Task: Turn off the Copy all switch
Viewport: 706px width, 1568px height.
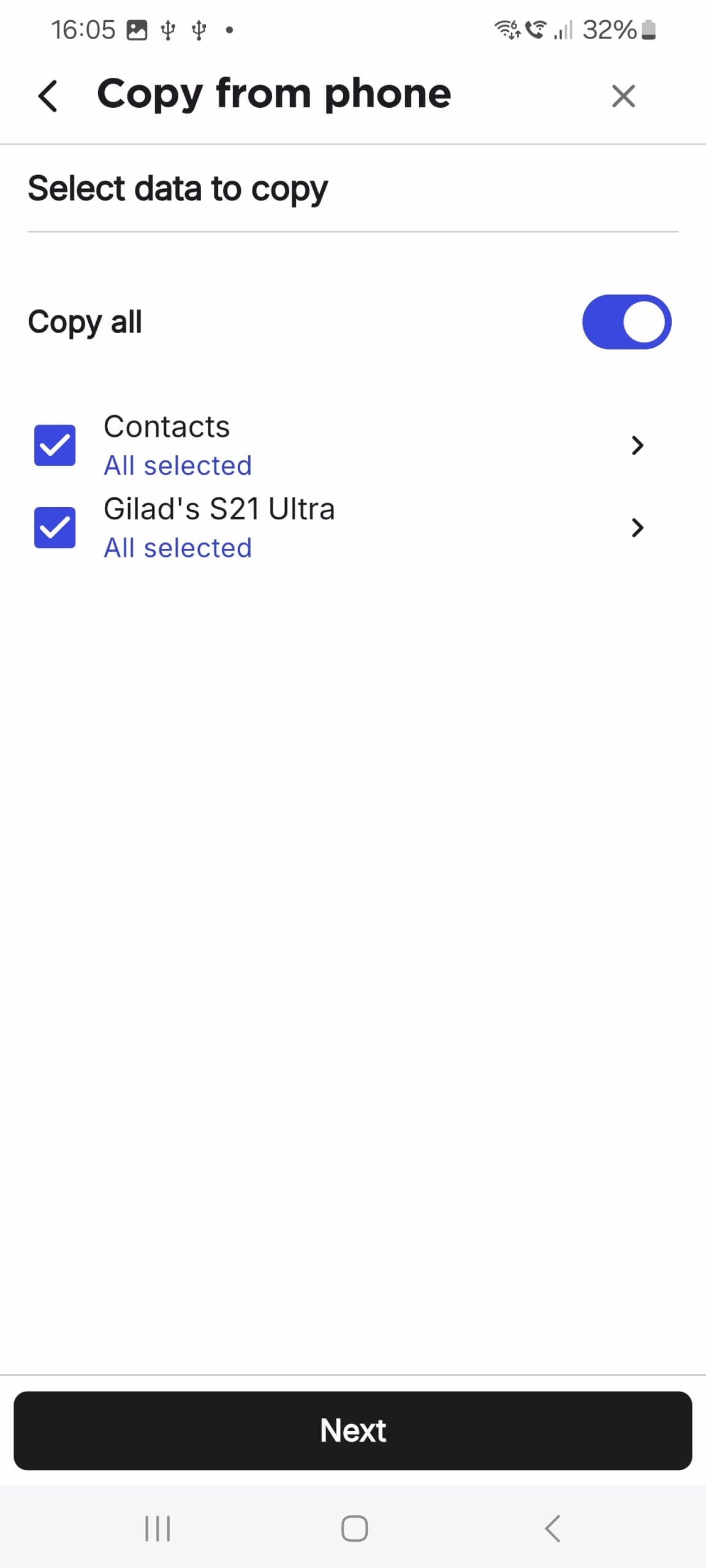Action: click(626, 322)
